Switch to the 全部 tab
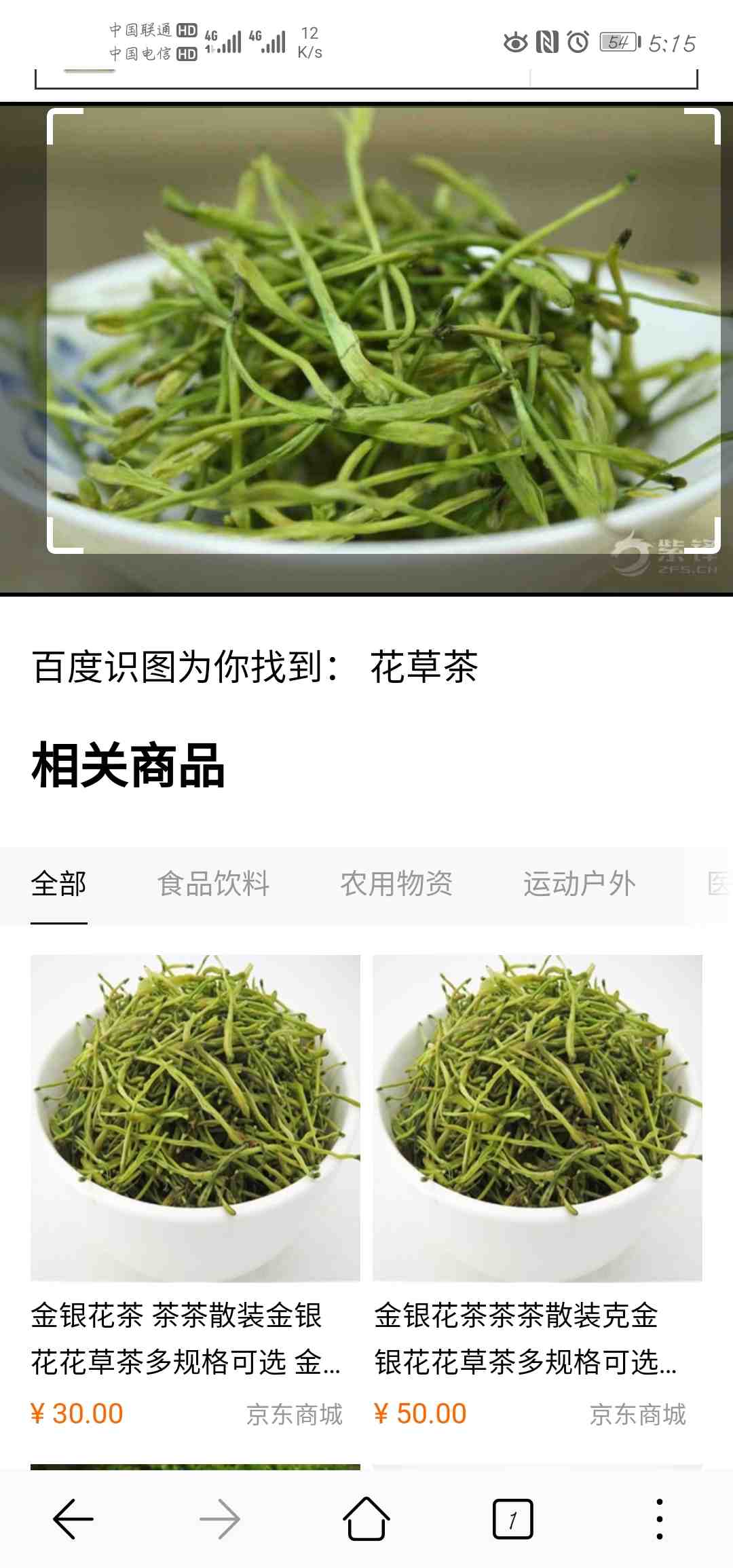Viewport: 733px width, 1568px height. 59,884
